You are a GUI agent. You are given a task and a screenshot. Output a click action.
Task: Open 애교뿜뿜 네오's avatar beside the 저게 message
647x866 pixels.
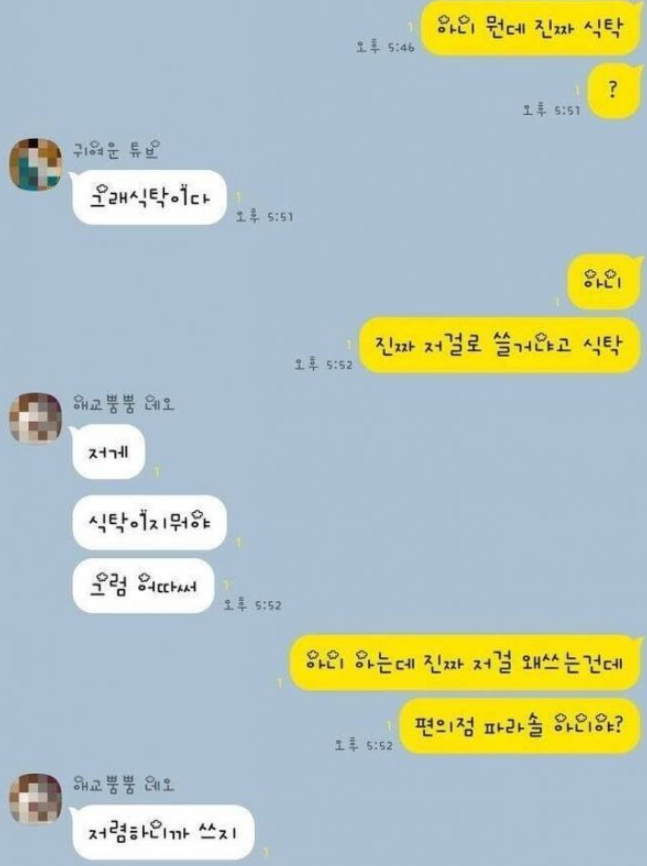34,418
